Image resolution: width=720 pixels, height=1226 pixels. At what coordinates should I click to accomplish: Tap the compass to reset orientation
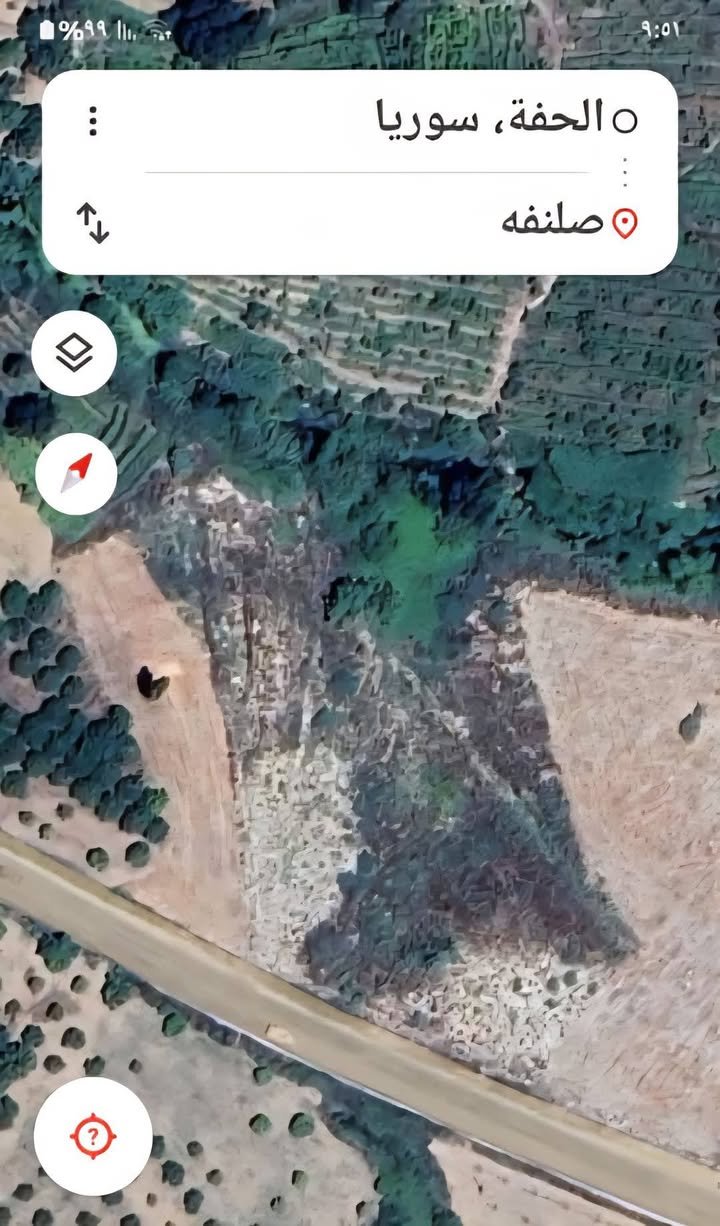point(76,473)
